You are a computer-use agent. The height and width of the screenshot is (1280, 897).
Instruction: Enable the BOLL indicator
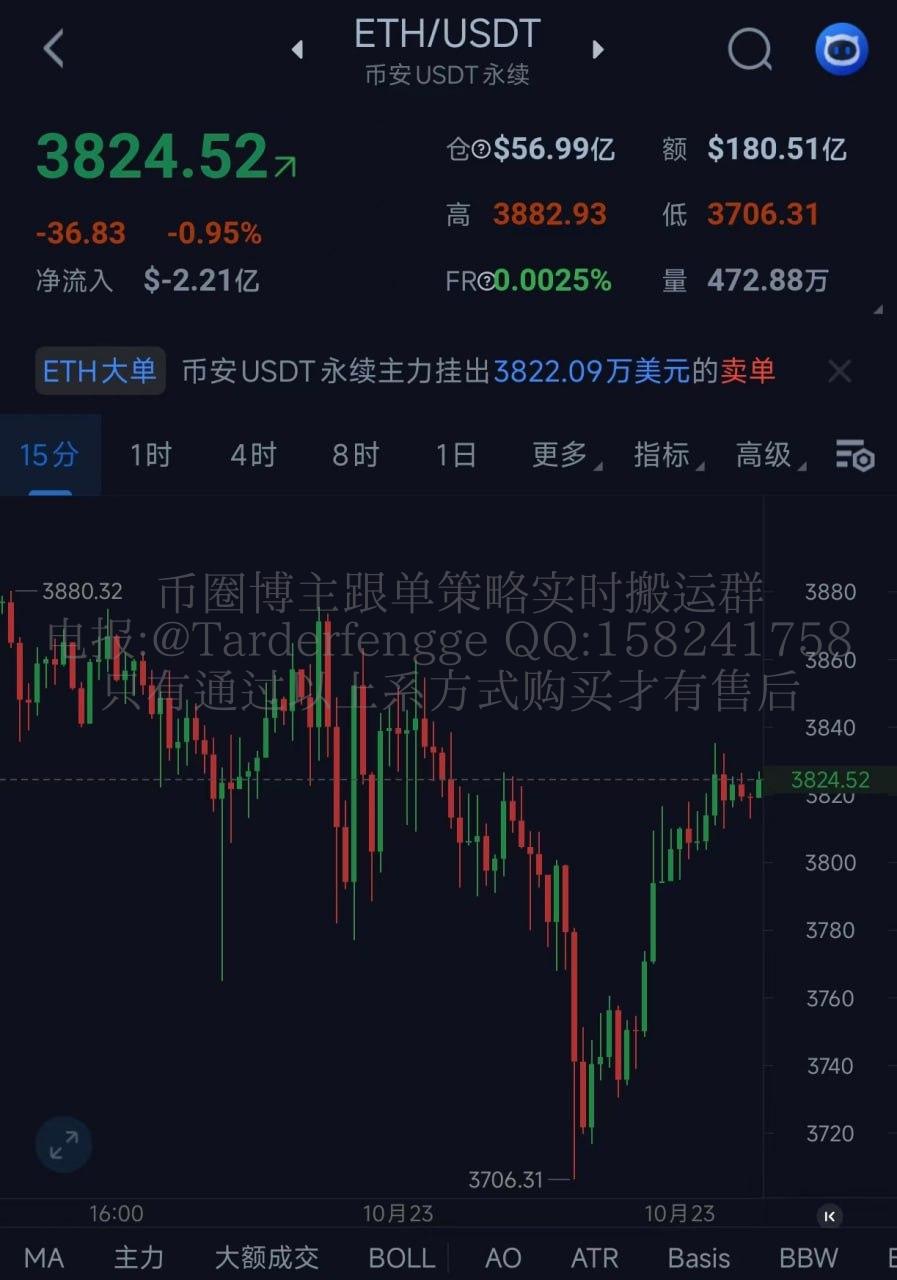tap(402, 1258)
